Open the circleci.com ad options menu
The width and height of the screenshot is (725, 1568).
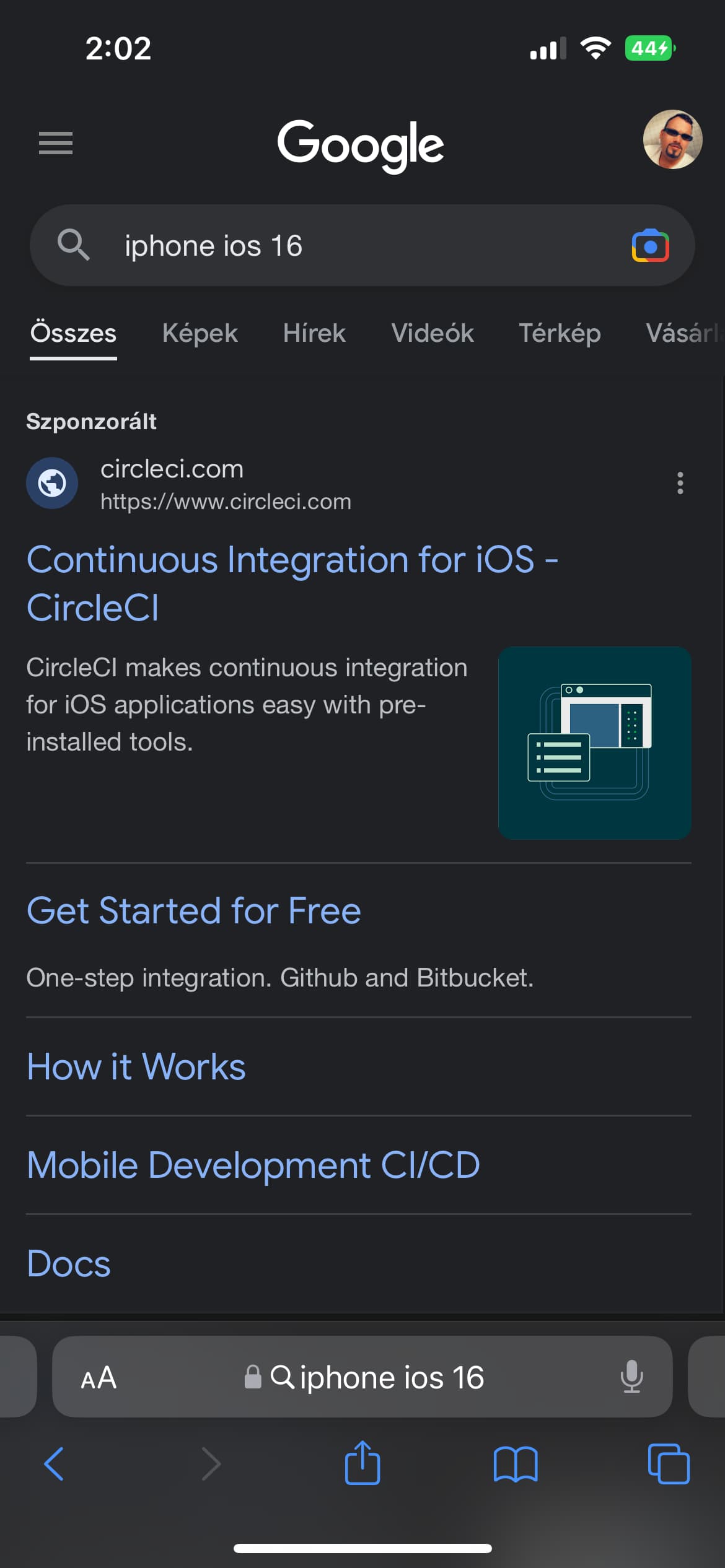click(x=680, y=483)
